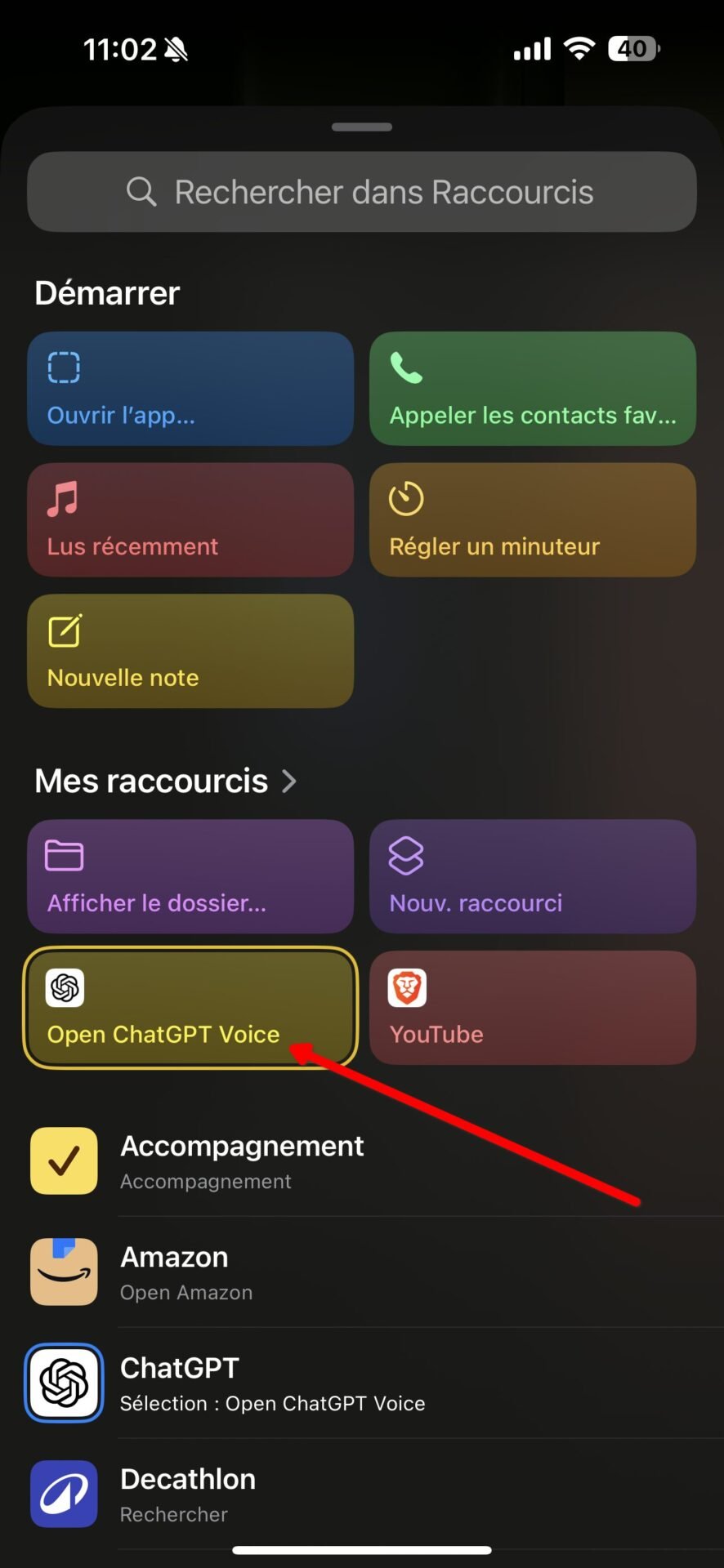
Task: Open the ChatGPT app row
Action: pyautogui.click(x=362, y=1383)
